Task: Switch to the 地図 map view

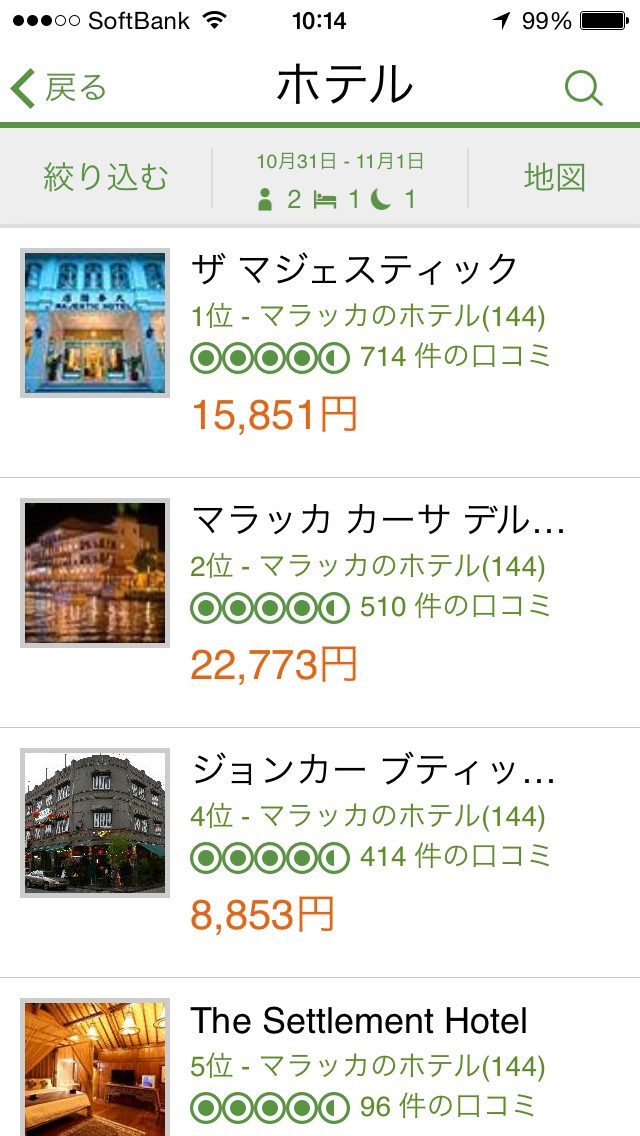Action: (x=554, y=178)
